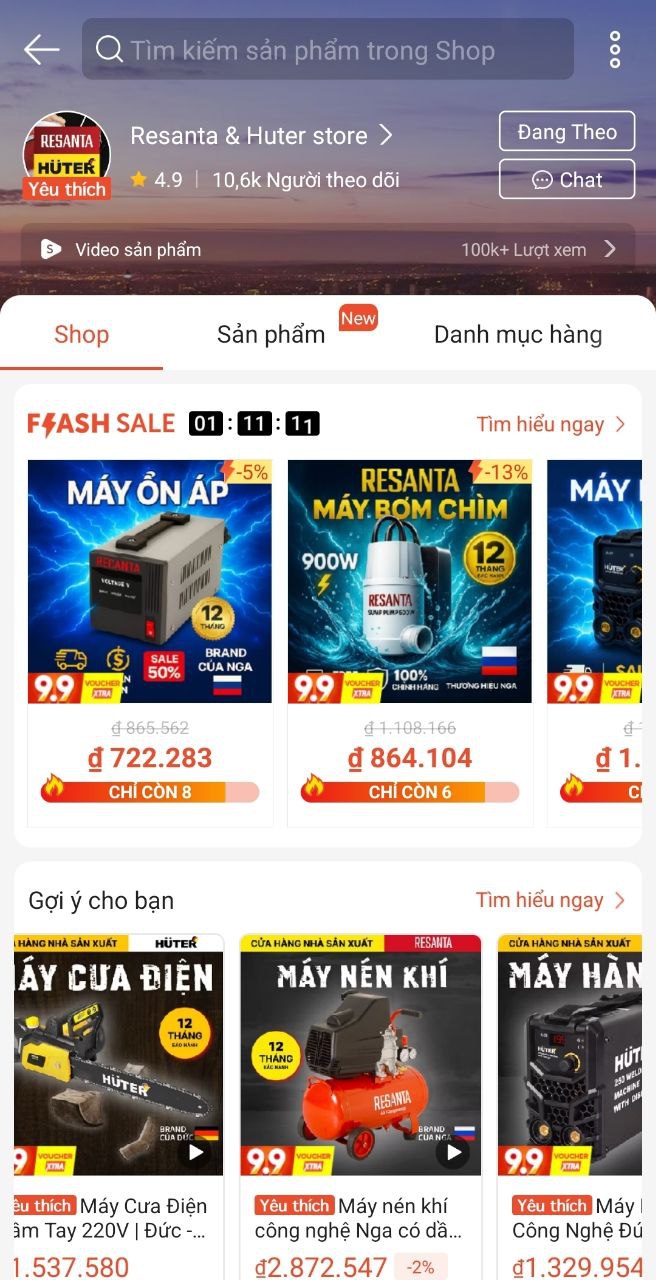Open the three-dot overflow menu

614,49
